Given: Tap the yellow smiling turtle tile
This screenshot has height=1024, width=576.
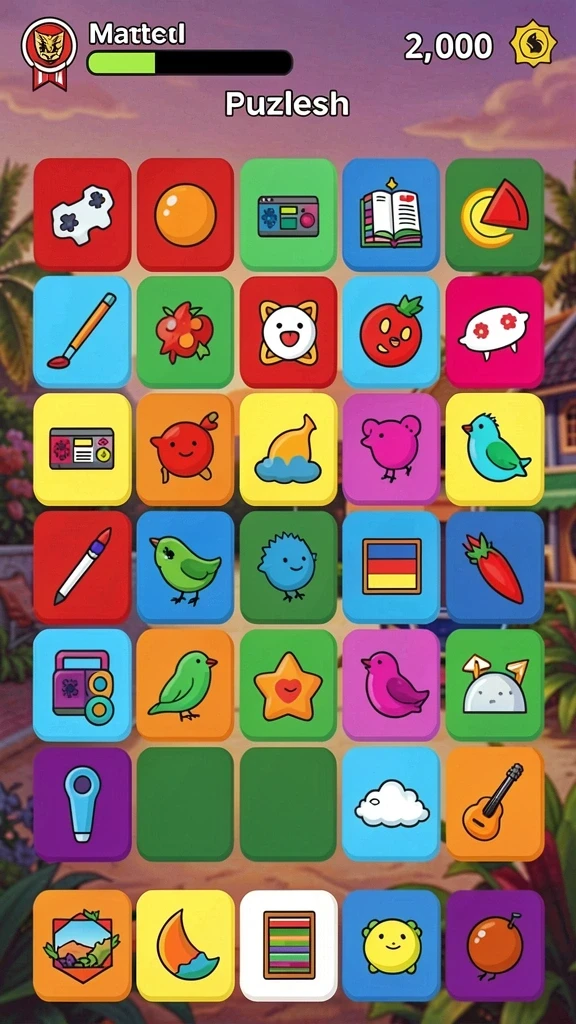Looking at the screenshot, I should 391,946.
